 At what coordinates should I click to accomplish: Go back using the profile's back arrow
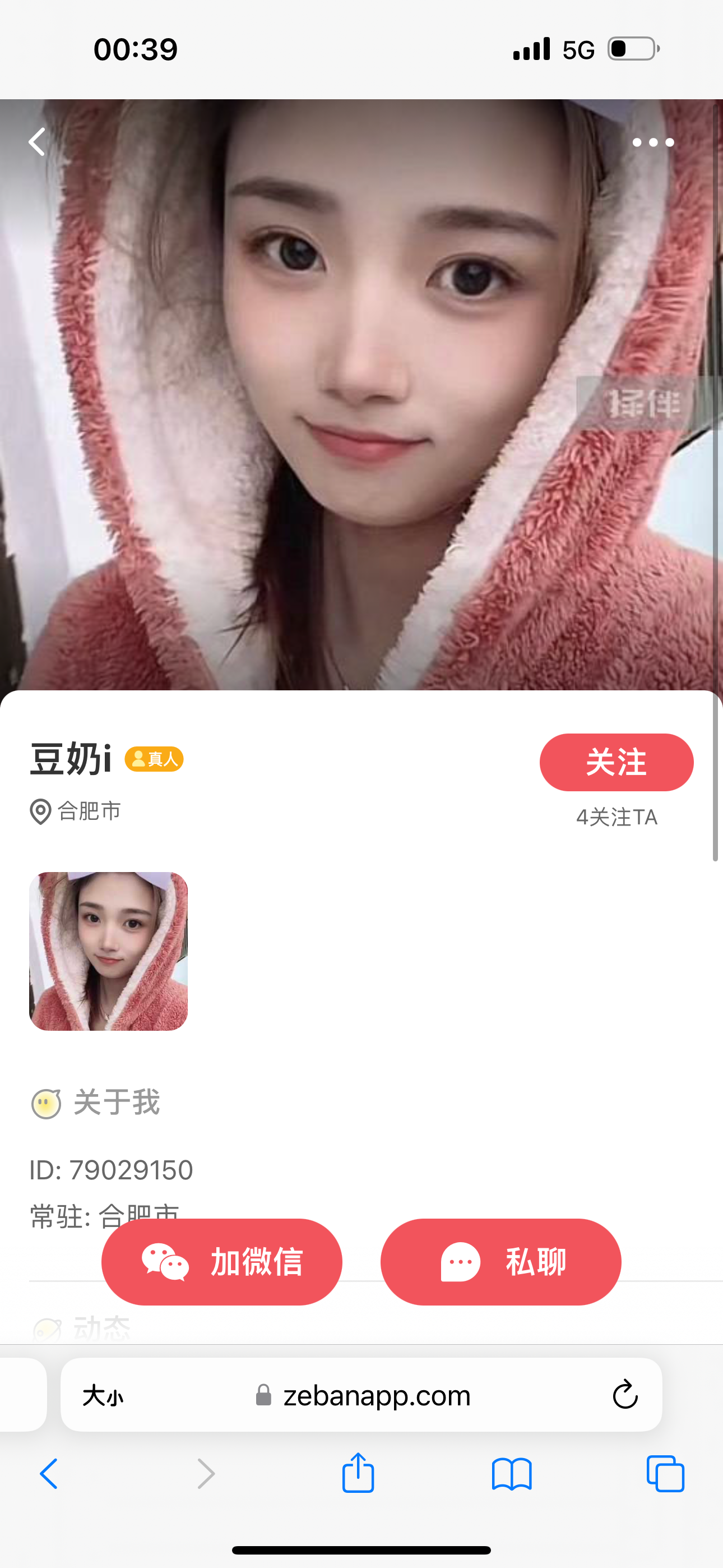(38, 142)
